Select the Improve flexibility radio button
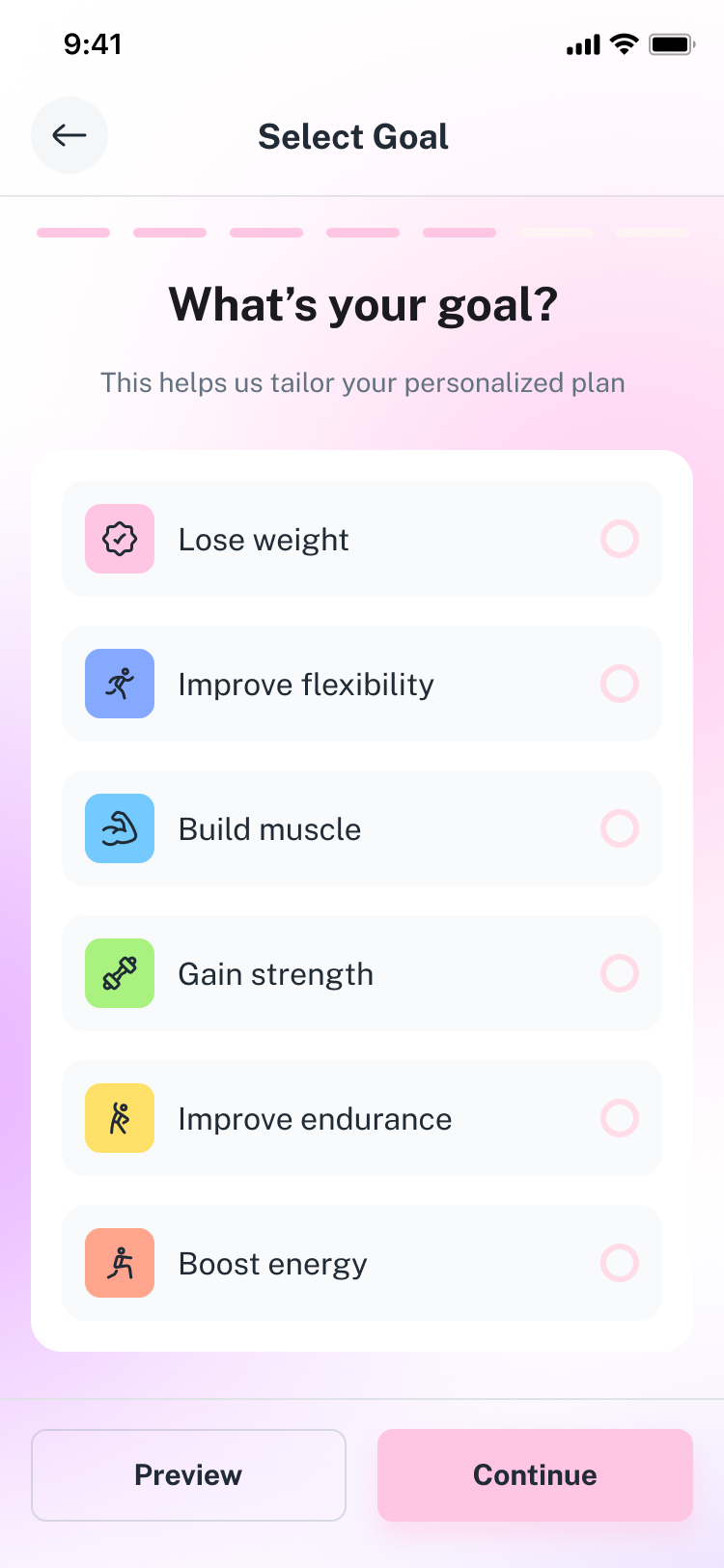The image size is (724, 1568). click(x=619, y=684)
